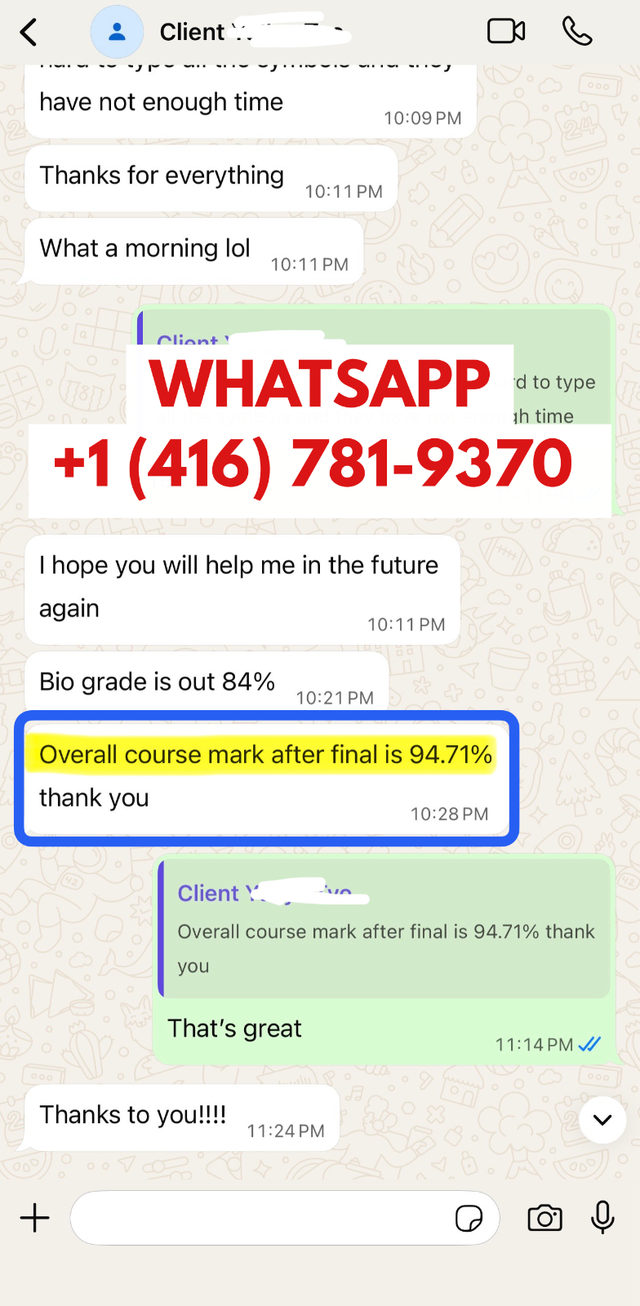Open the camera to send a photo
The height and width of the screenshot is (1306, 640).
[x=544, y=1217]
